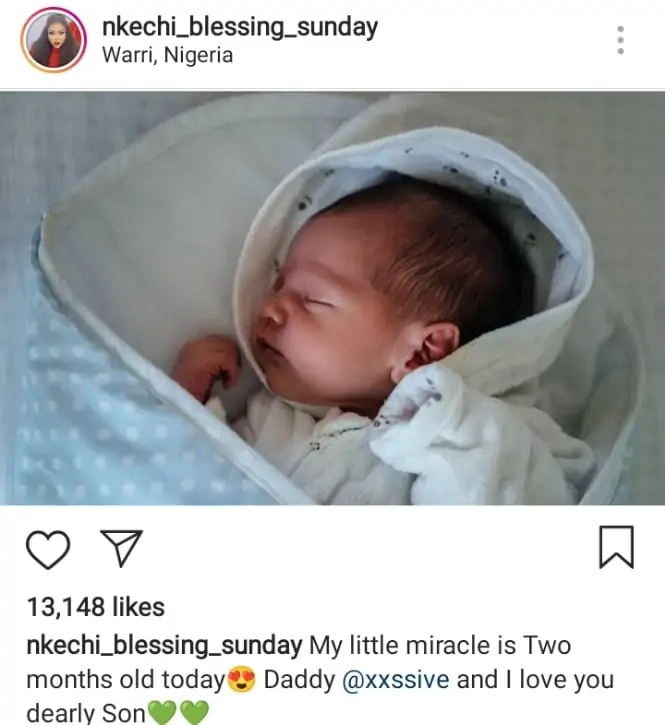Screen dimensions: 665x725
Task: Open the baby photo in post
Action: click(332, 298)
